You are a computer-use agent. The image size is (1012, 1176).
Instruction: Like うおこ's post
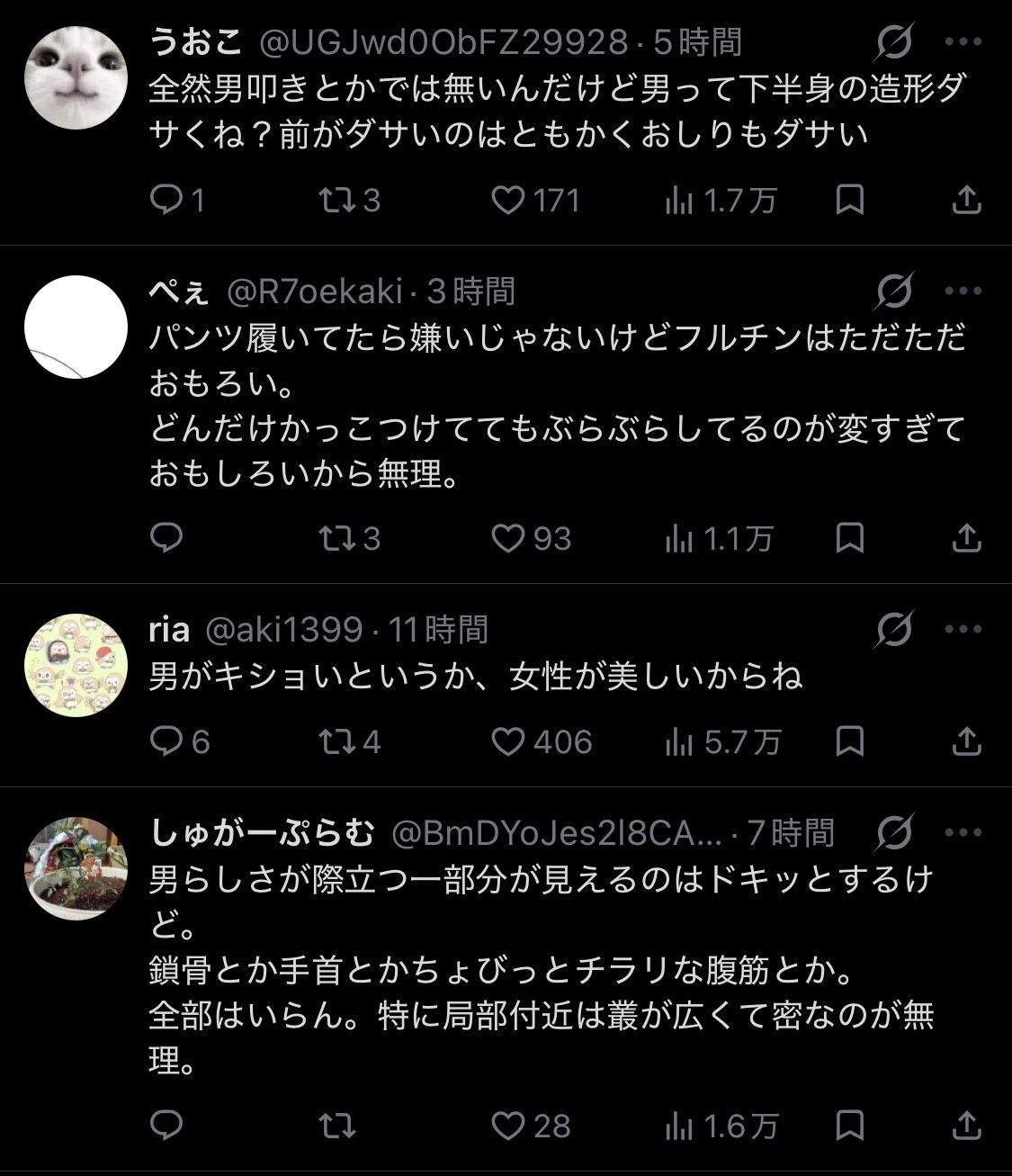coord(508,199)
